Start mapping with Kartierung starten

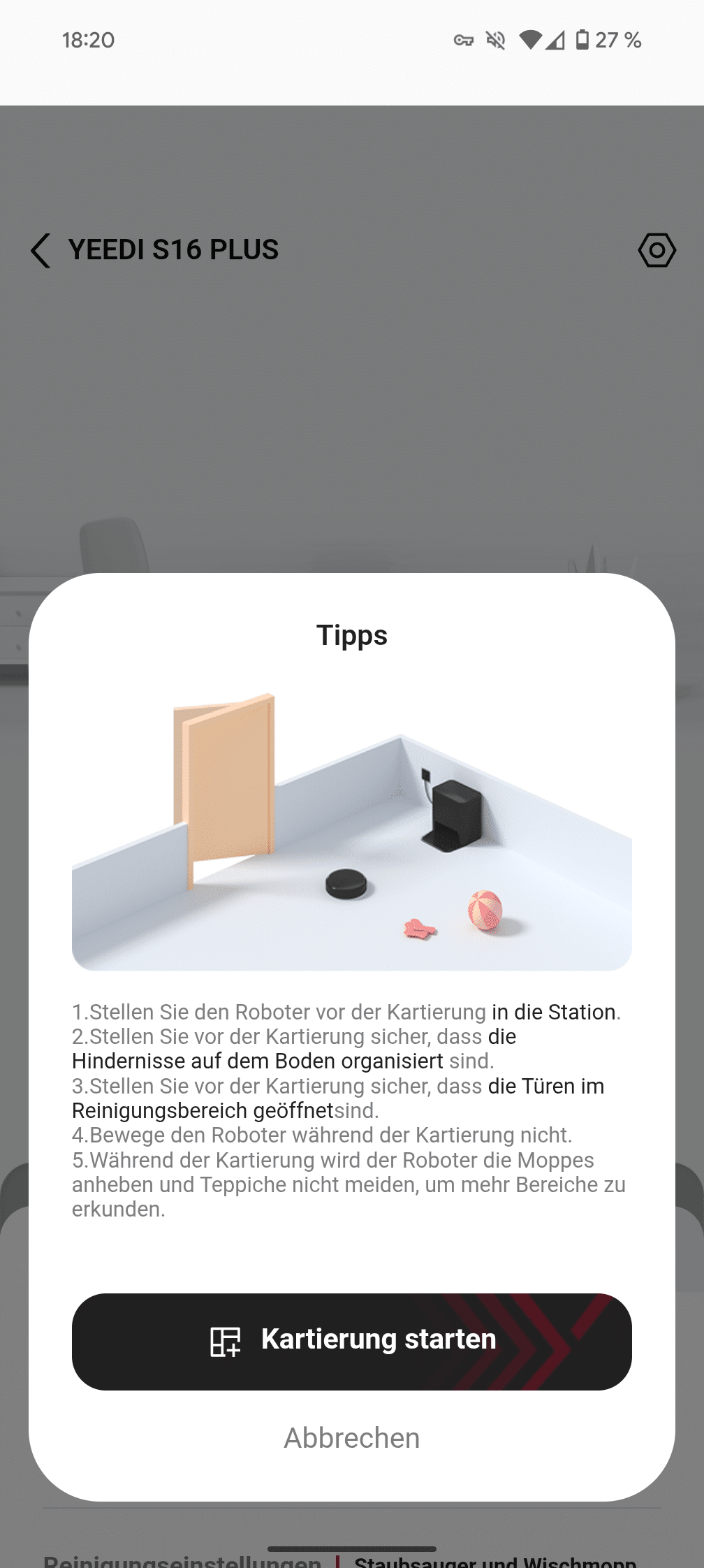(352, 1341)
